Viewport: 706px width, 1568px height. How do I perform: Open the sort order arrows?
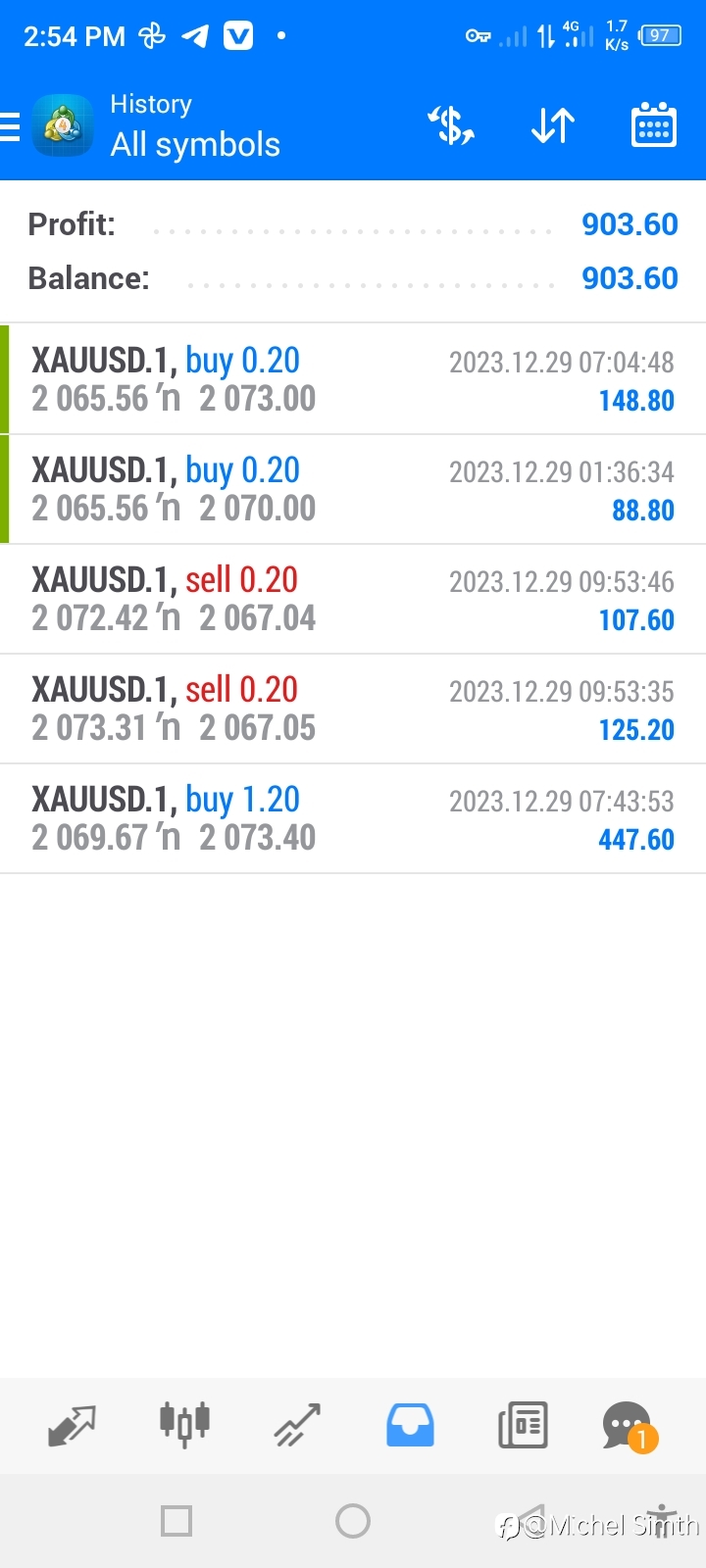pyautogui.click(x=553, y=125)
